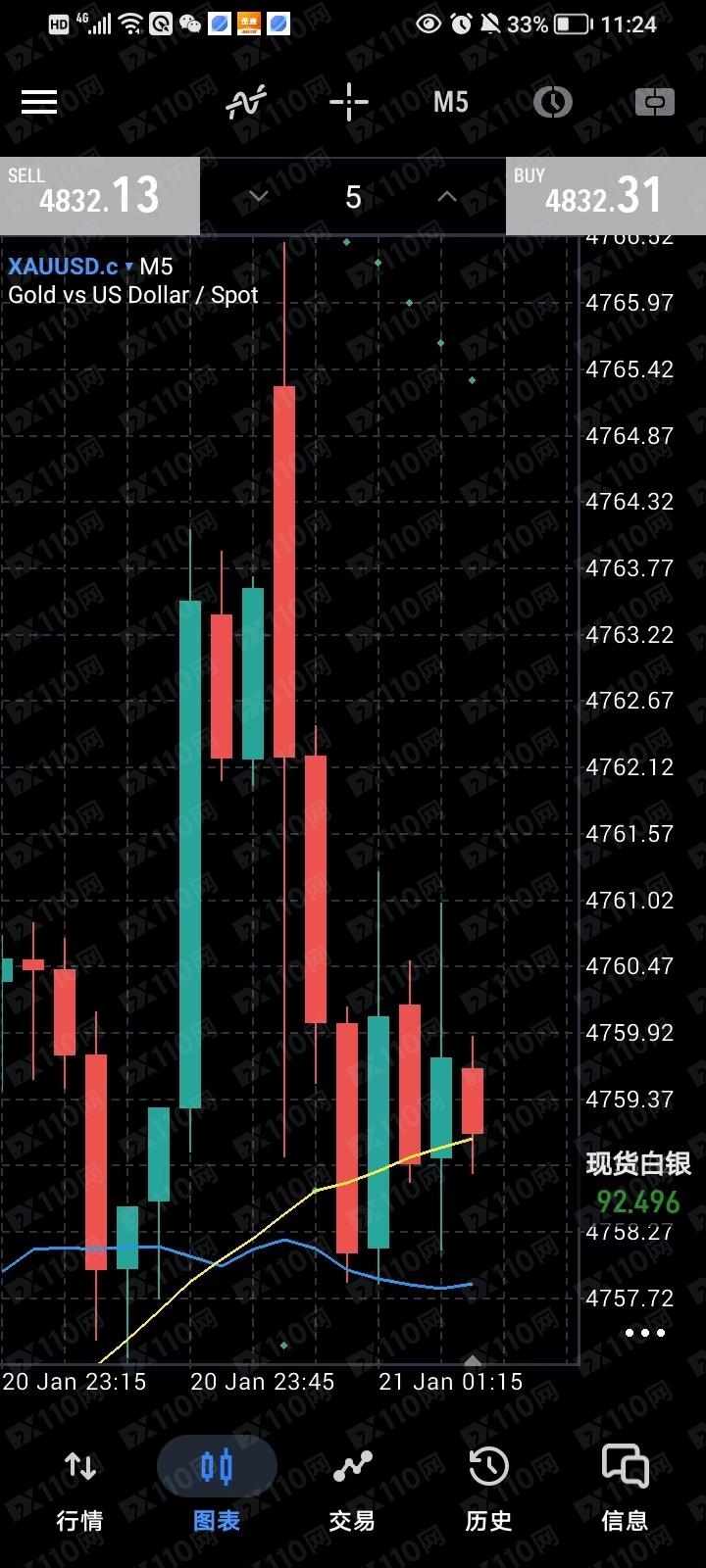Open the chart objects clock icon

553,102
